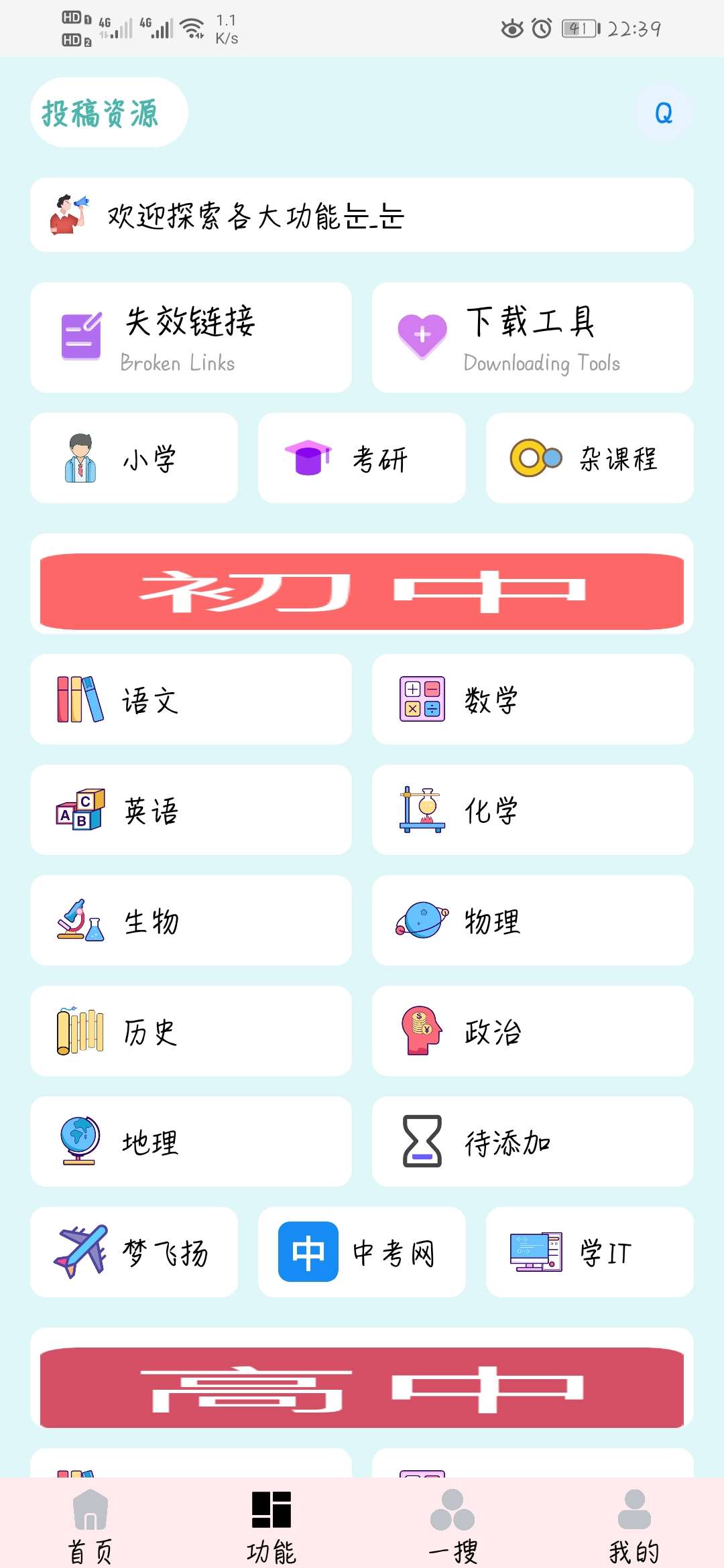The width and height of the screenshot is (724, 1568).
Task: View 生物 resources
Action: (x=191, y=921)
